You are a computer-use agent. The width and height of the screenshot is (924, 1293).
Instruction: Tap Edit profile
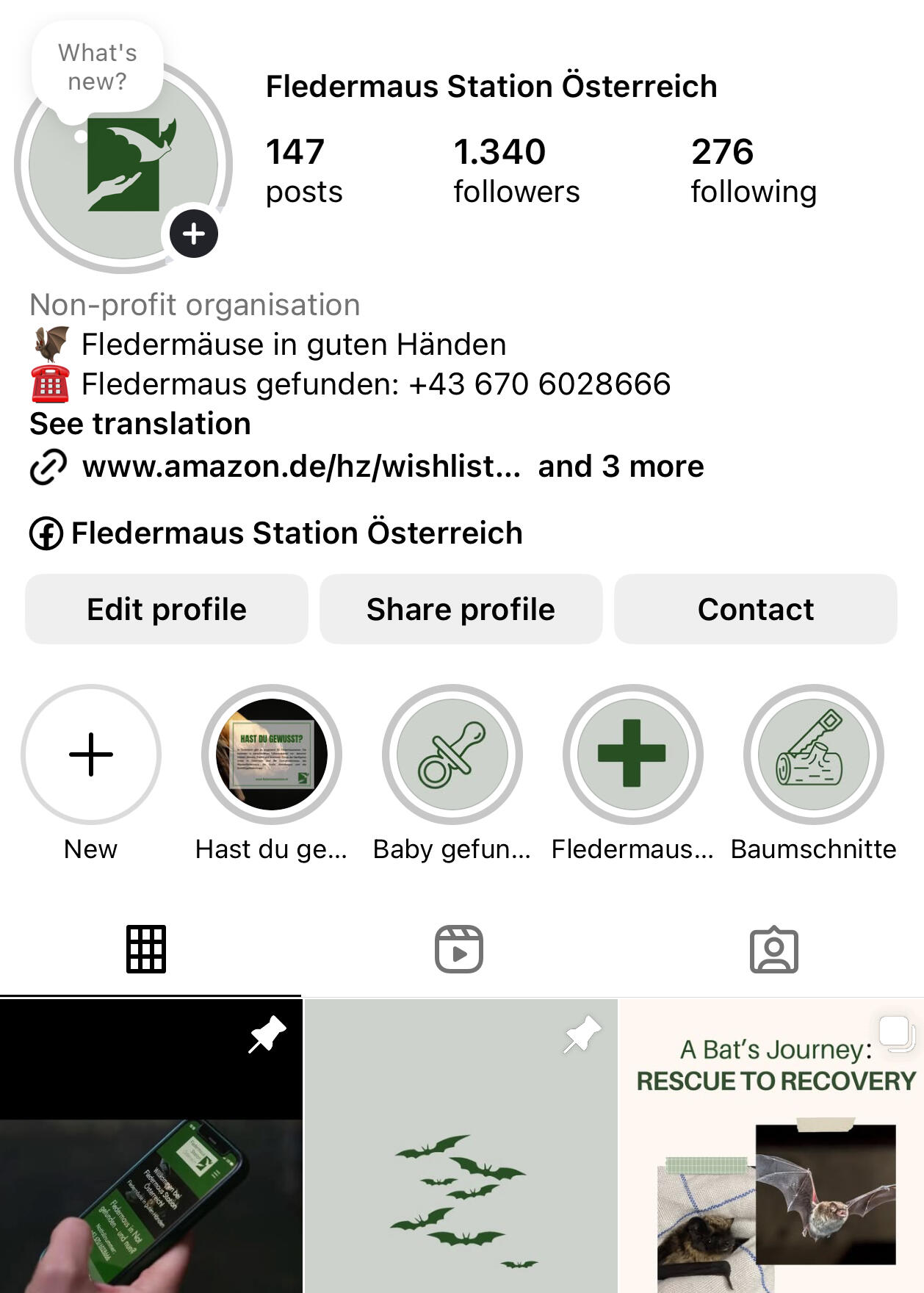coord(167,609)
